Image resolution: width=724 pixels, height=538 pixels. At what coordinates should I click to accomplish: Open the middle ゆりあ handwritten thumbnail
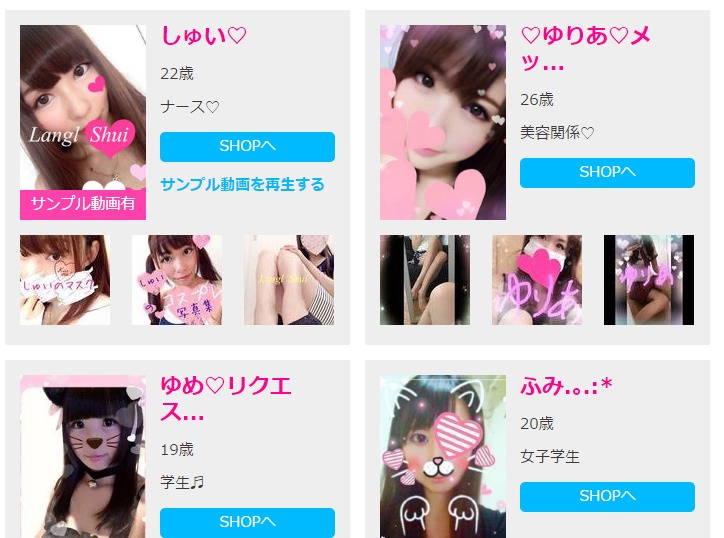click(537, 280)
